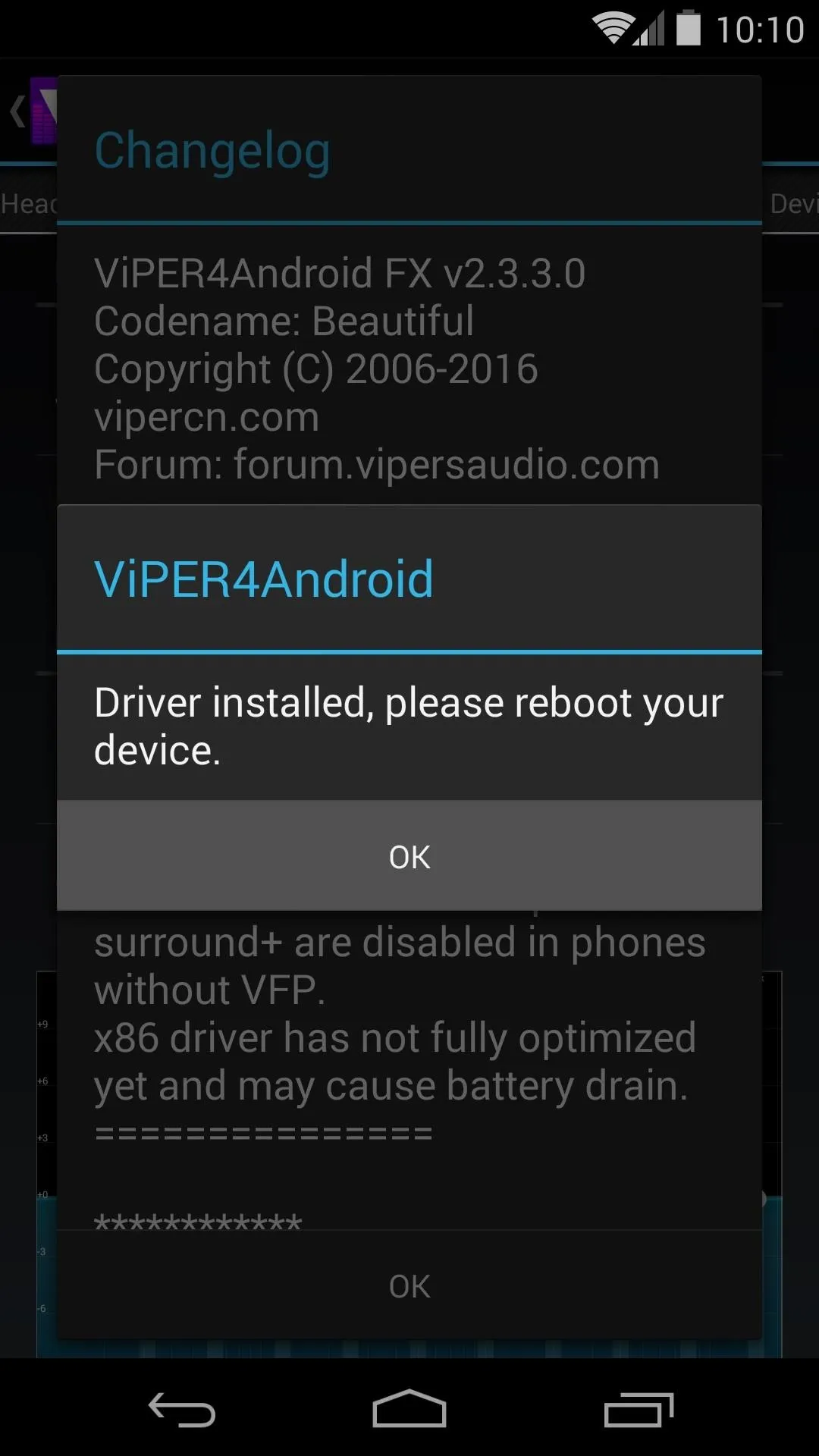819x1456 pixels.
Task: Confirm OK on driver installed dialog
Action: pyautogui.click(x=409, y=856)
